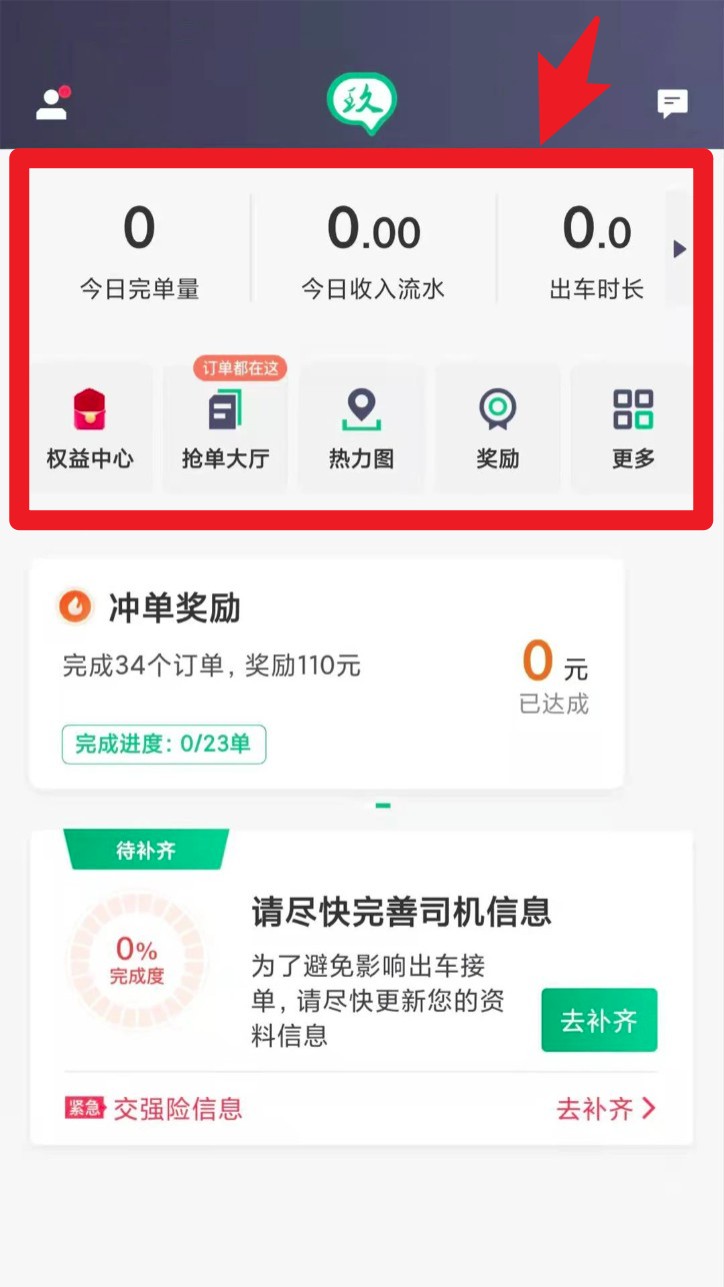724x1287 pixels.
Task: Tap the green 去补齐 button
Action: [x=599, y=1021]
